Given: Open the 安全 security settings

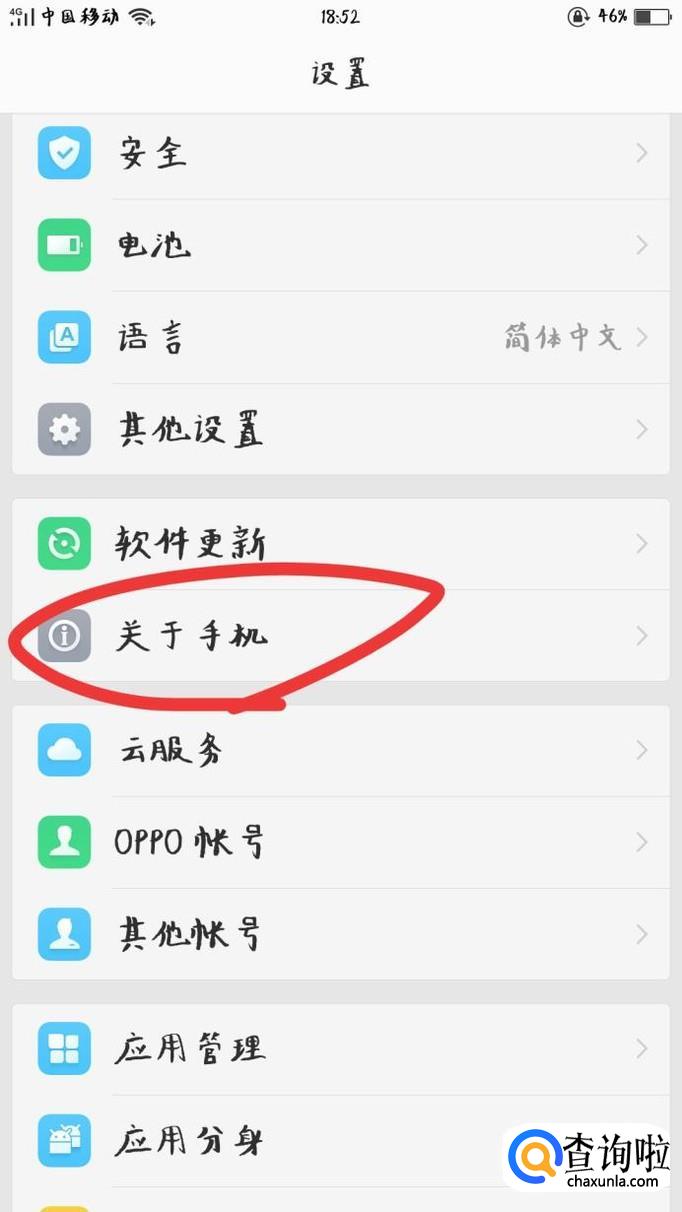Looking at the screenshot, I should 340,154.
